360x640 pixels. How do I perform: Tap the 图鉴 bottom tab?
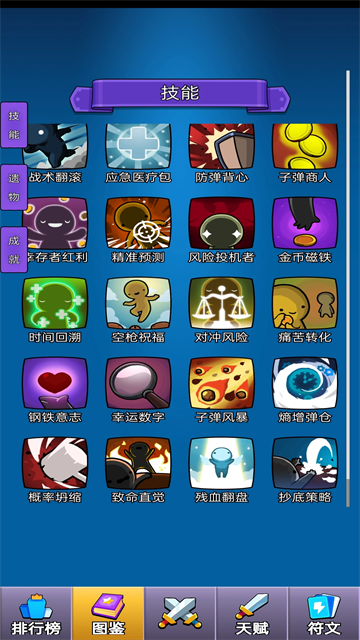coord(108,613)
